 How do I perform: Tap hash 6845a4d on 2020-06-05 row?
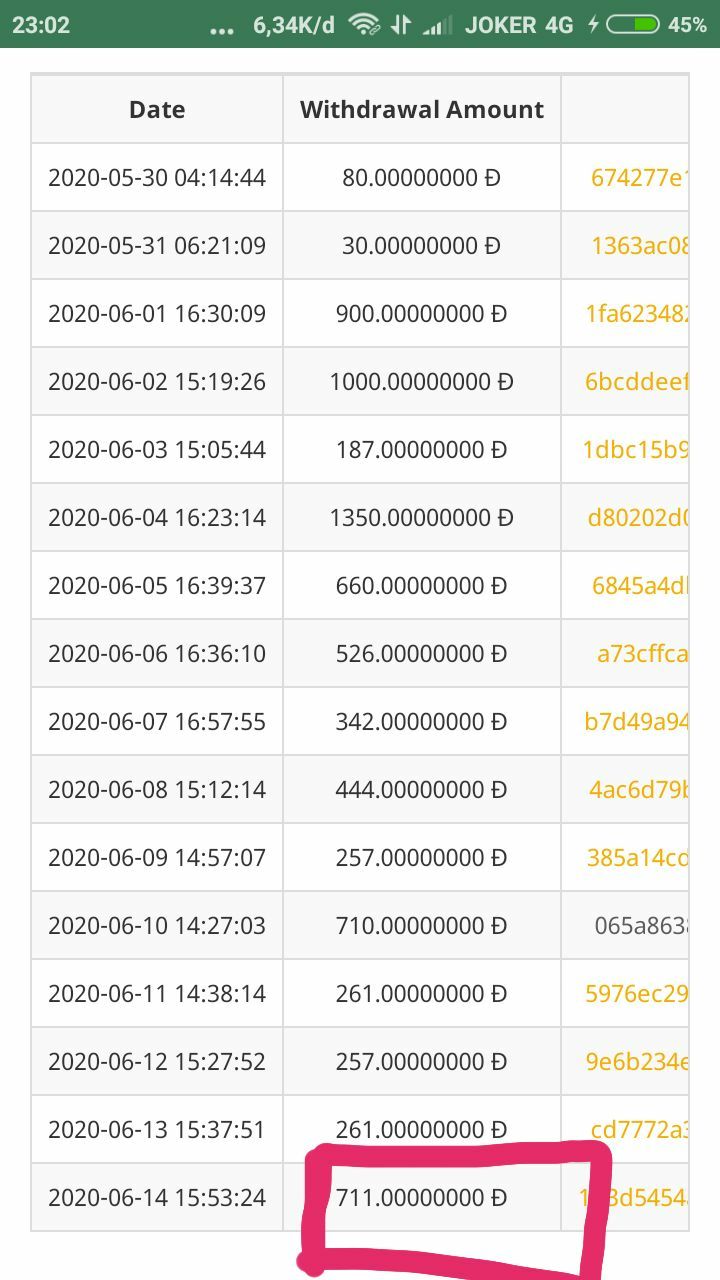tap(640, 586)
